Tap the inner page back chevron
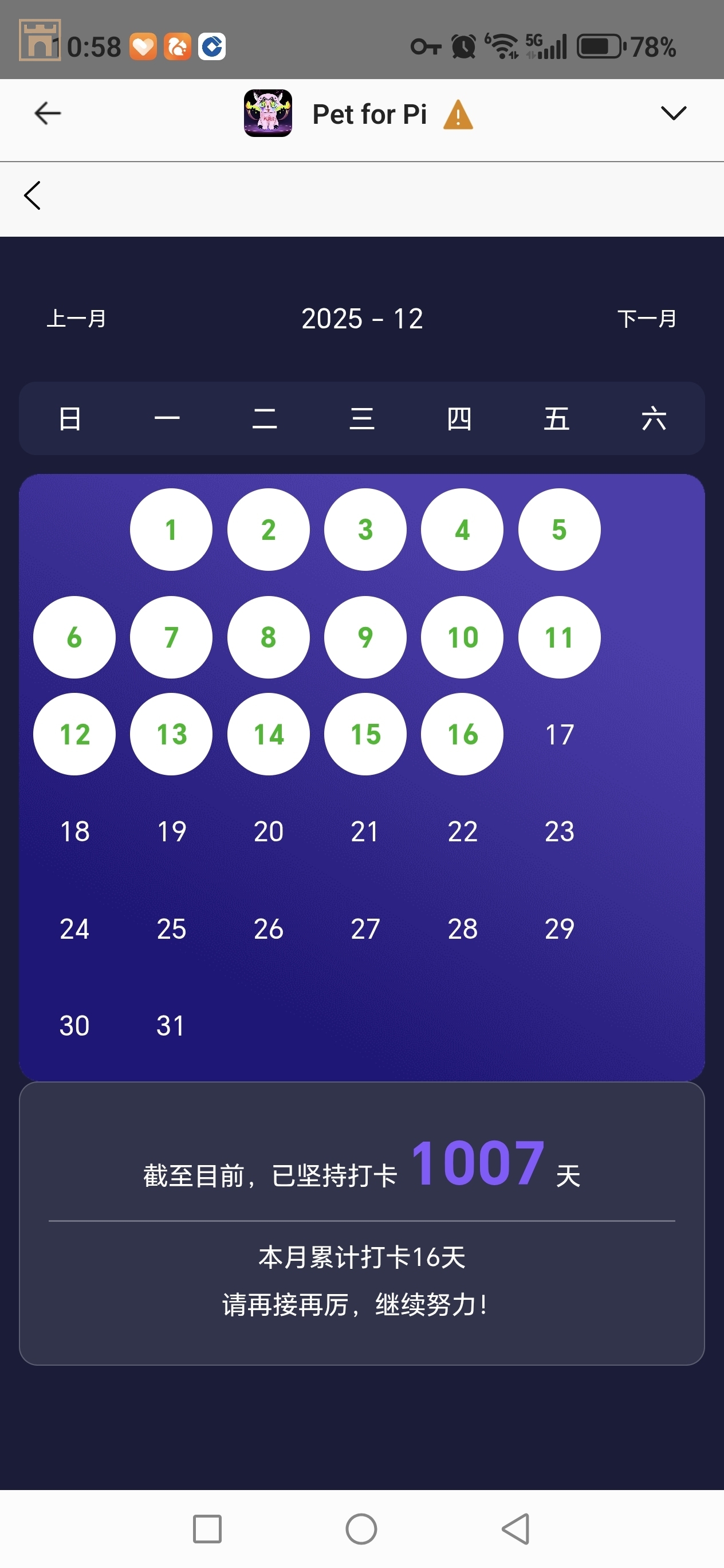 [x=33, y=195]
